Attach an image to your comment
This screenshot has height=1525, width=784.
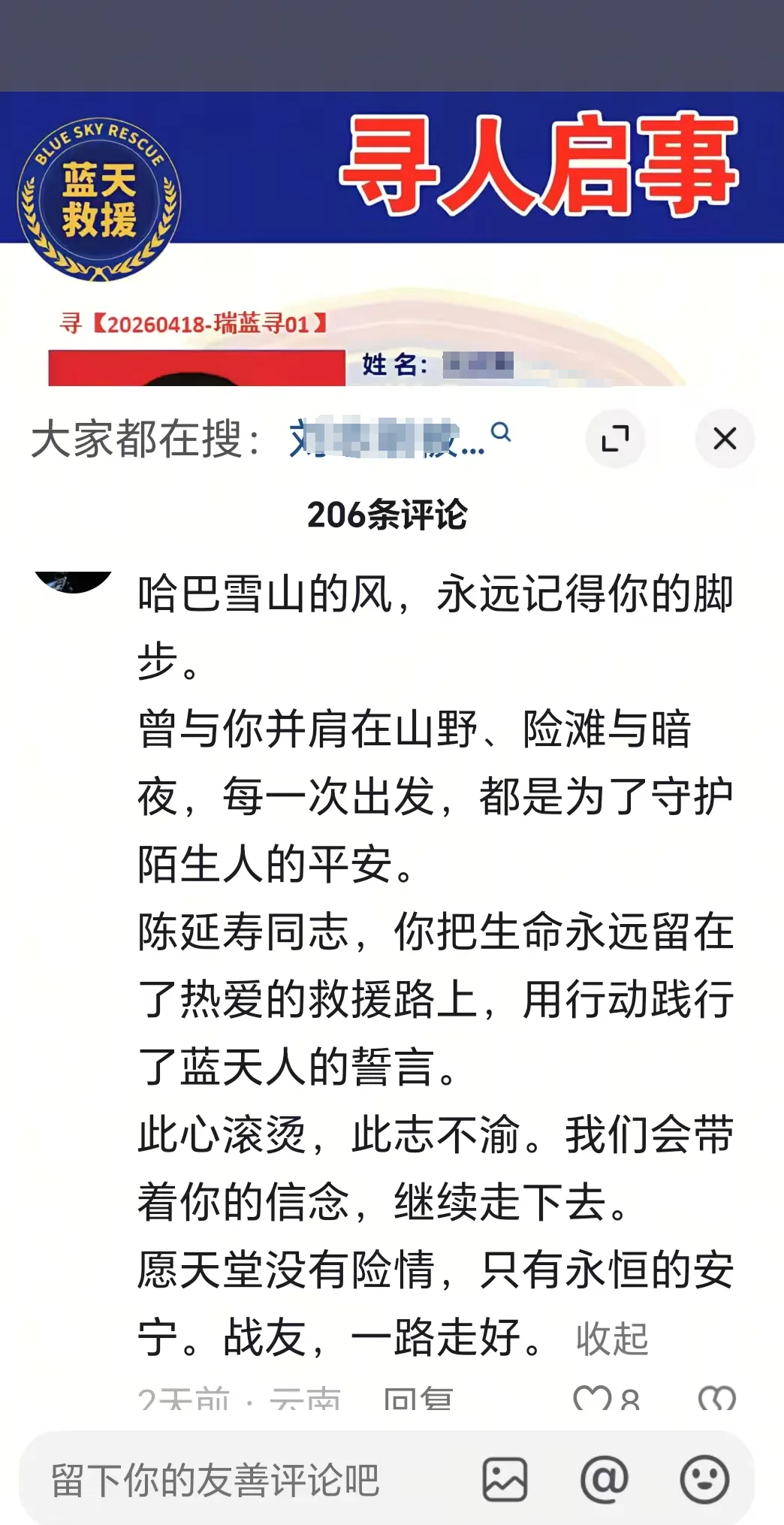click(x=504, y=1479)
